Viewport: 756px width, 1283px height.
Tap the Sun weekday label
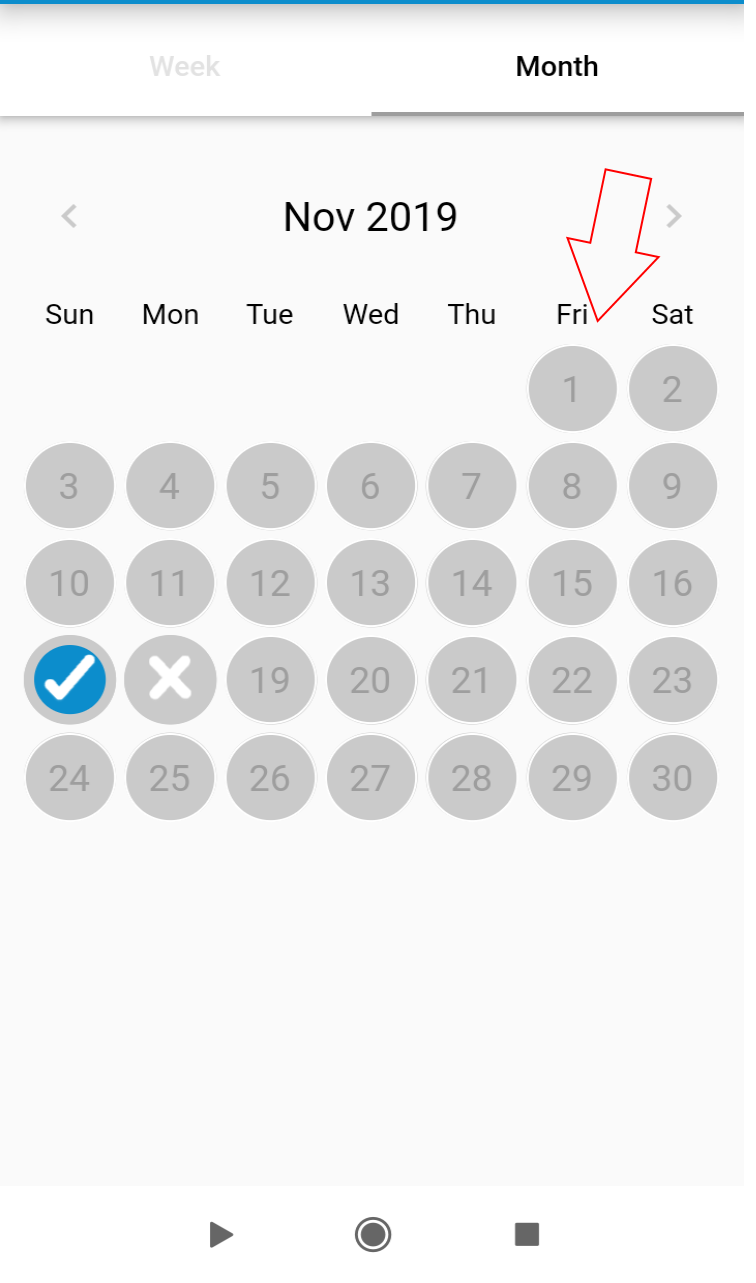pyautogui.click(x=69, y=314)
